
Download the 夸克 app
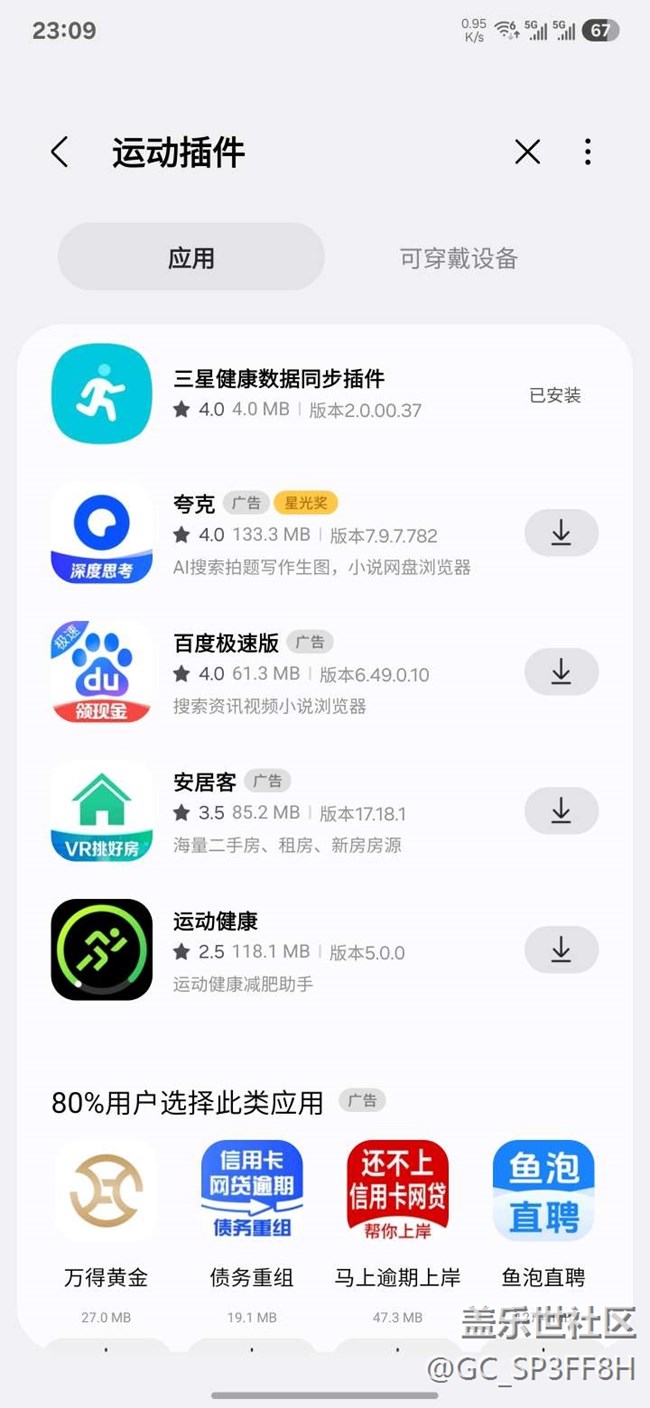(x=561, y=533)
